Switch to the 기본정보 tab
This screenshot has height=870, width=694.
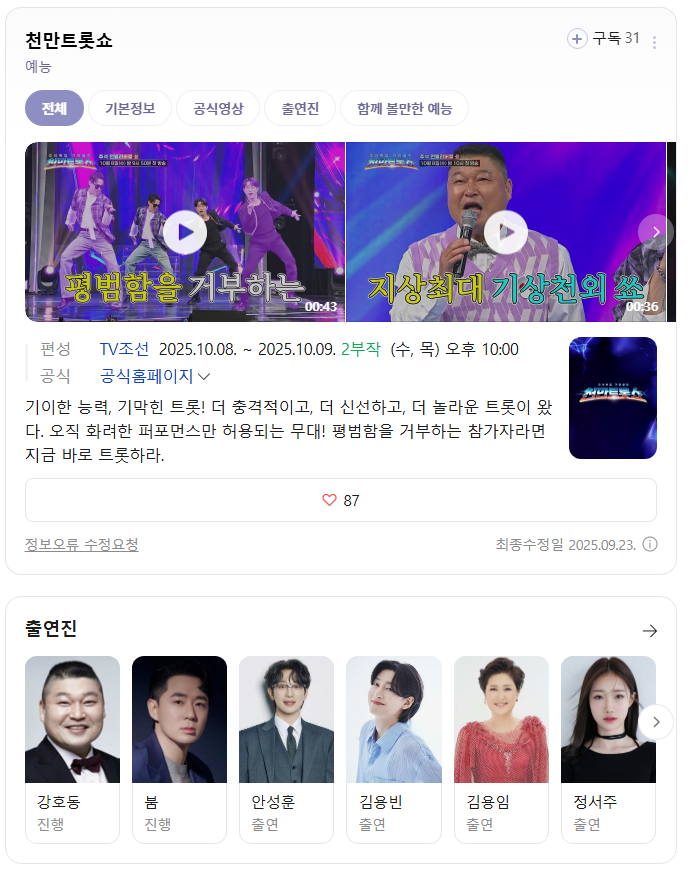130,108
